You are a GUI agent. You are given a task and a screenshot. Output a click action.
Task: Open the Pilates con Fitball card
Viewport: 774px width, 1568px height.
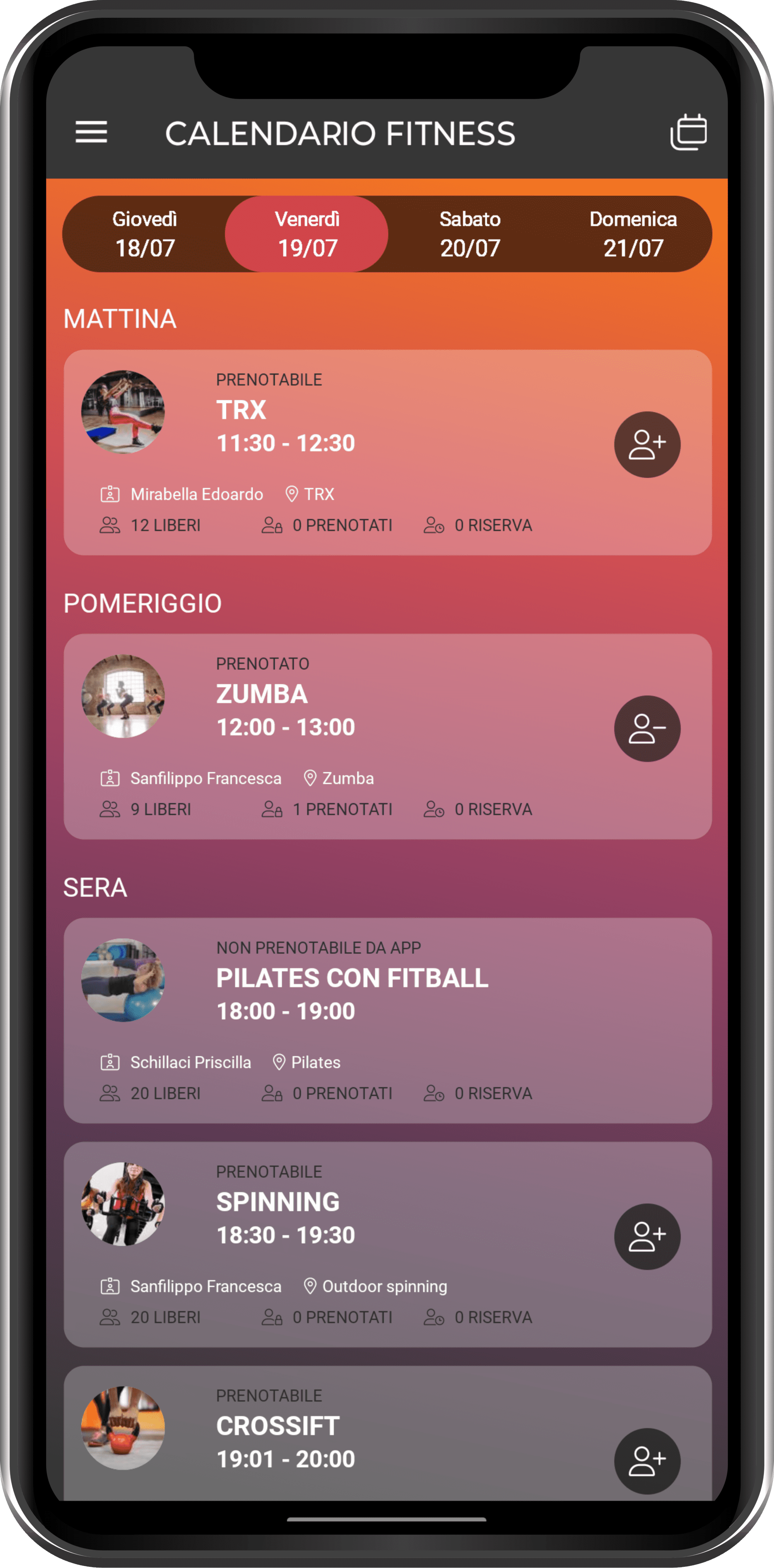coord(387,1021)
